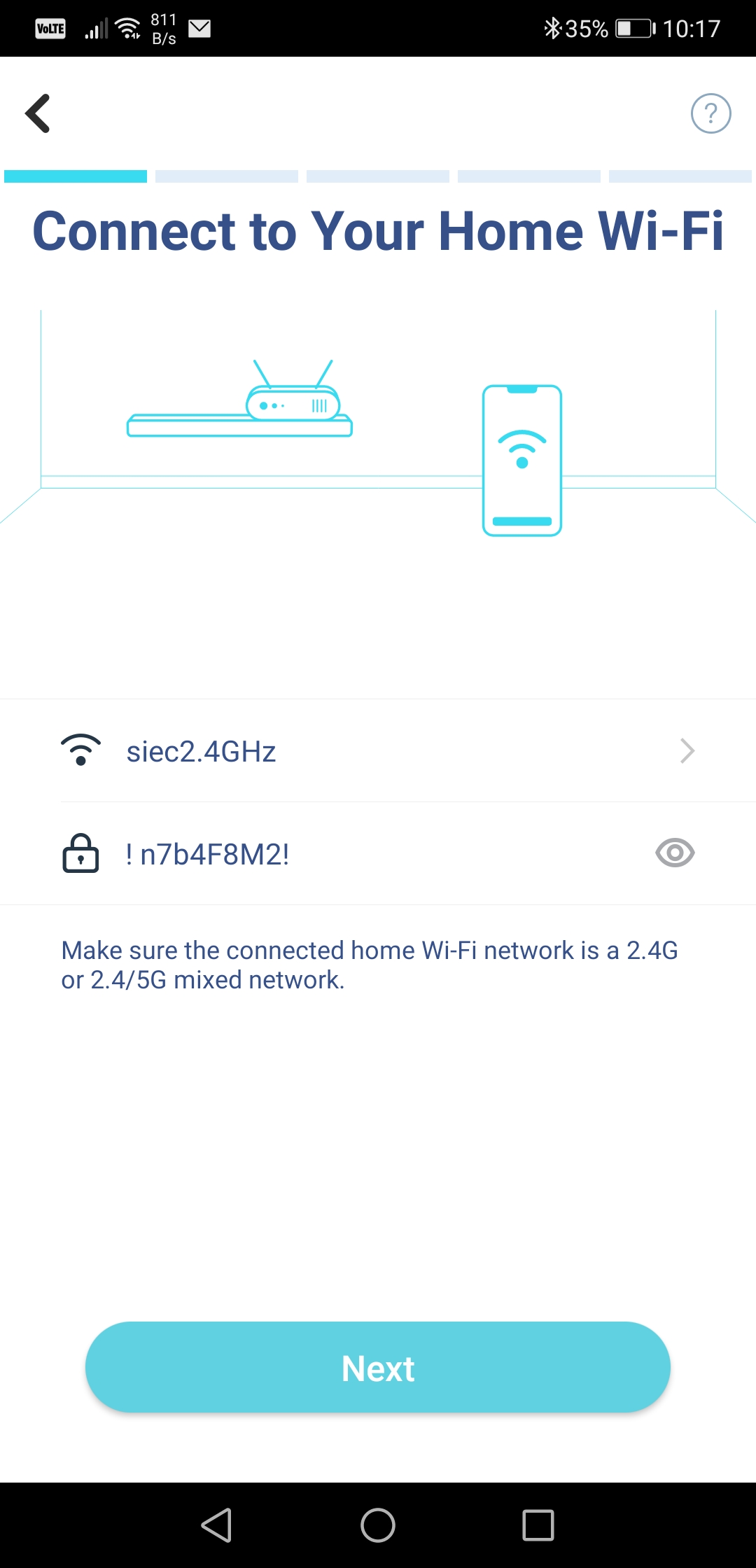The width and height of the screenshot is (756, 1568).
Task: Toggle password visibility with the eye icon
Action: tap(675, 853)
